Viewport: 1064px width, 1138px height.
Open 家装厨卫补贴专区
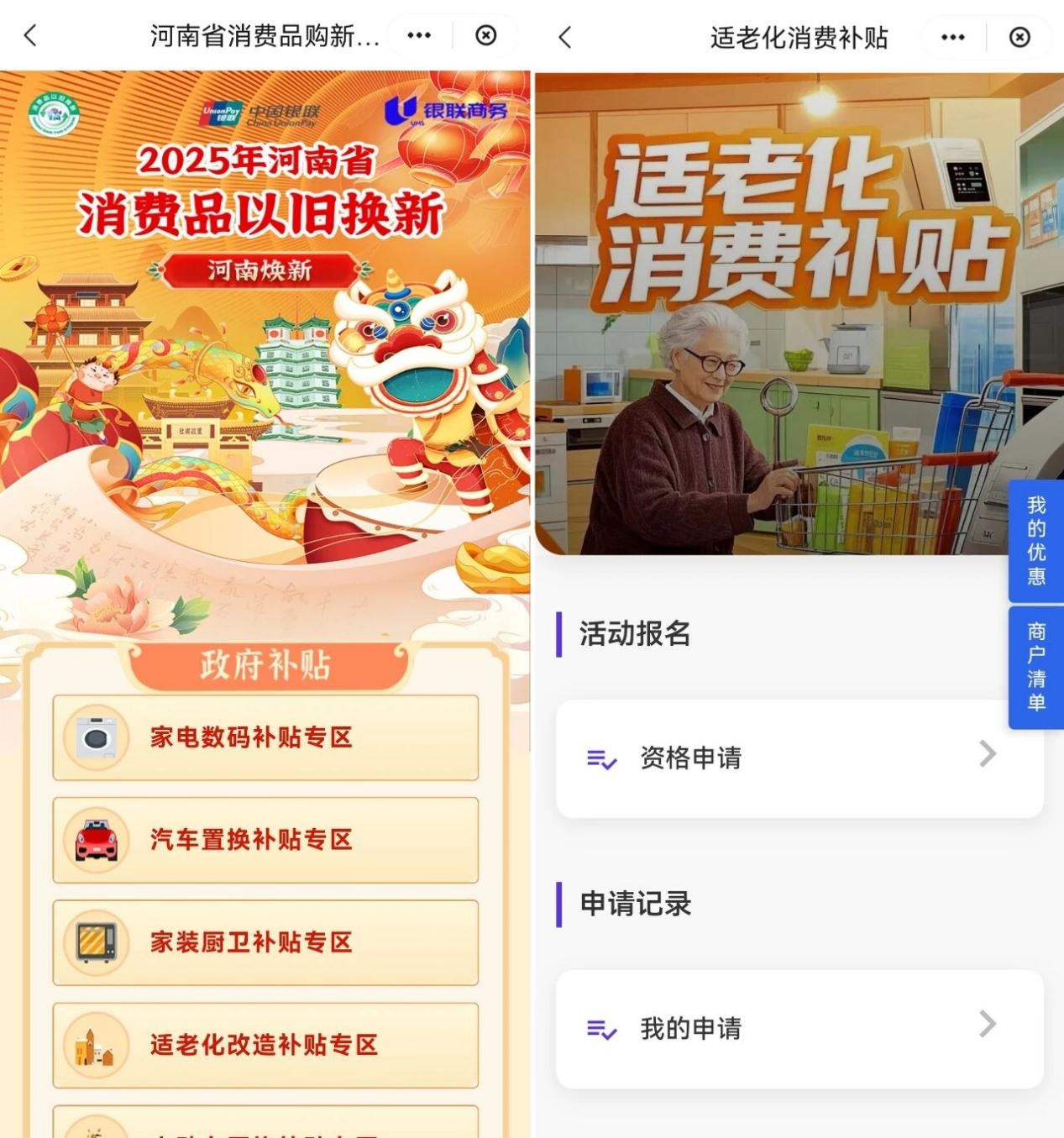point(265,942)
